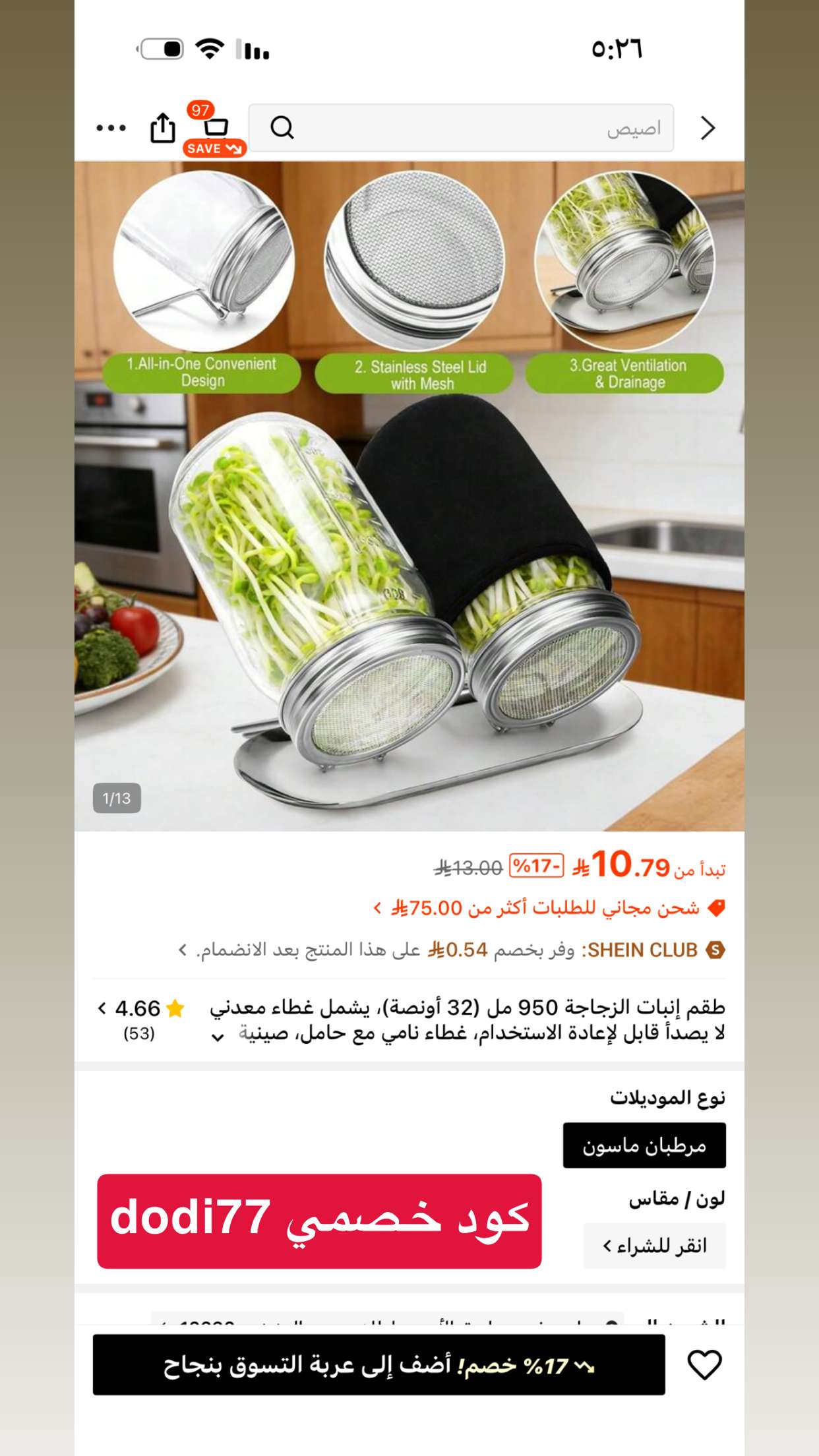The width and height of the screenshot is (819, 1456).
Task: Select the مرطبان ماسون model option
Action: pyautogui.click(x=644, y=1145)
